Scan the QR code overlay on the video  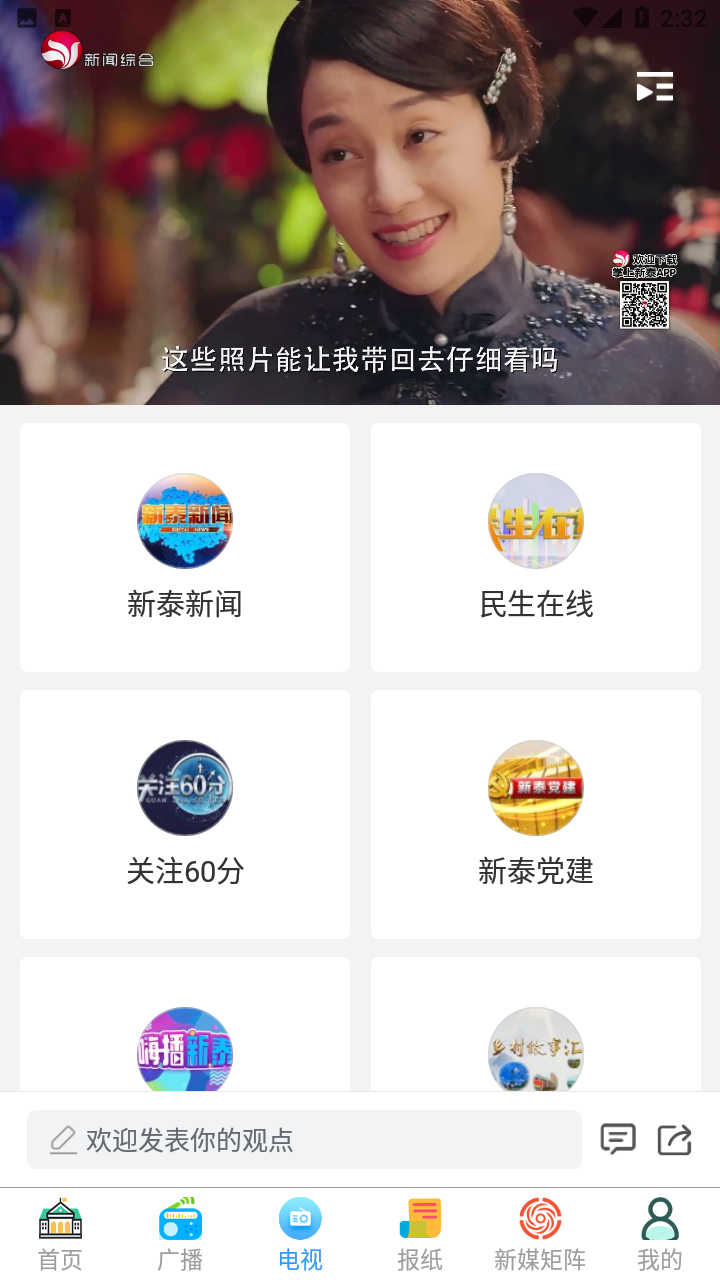[x=646, y=302]
